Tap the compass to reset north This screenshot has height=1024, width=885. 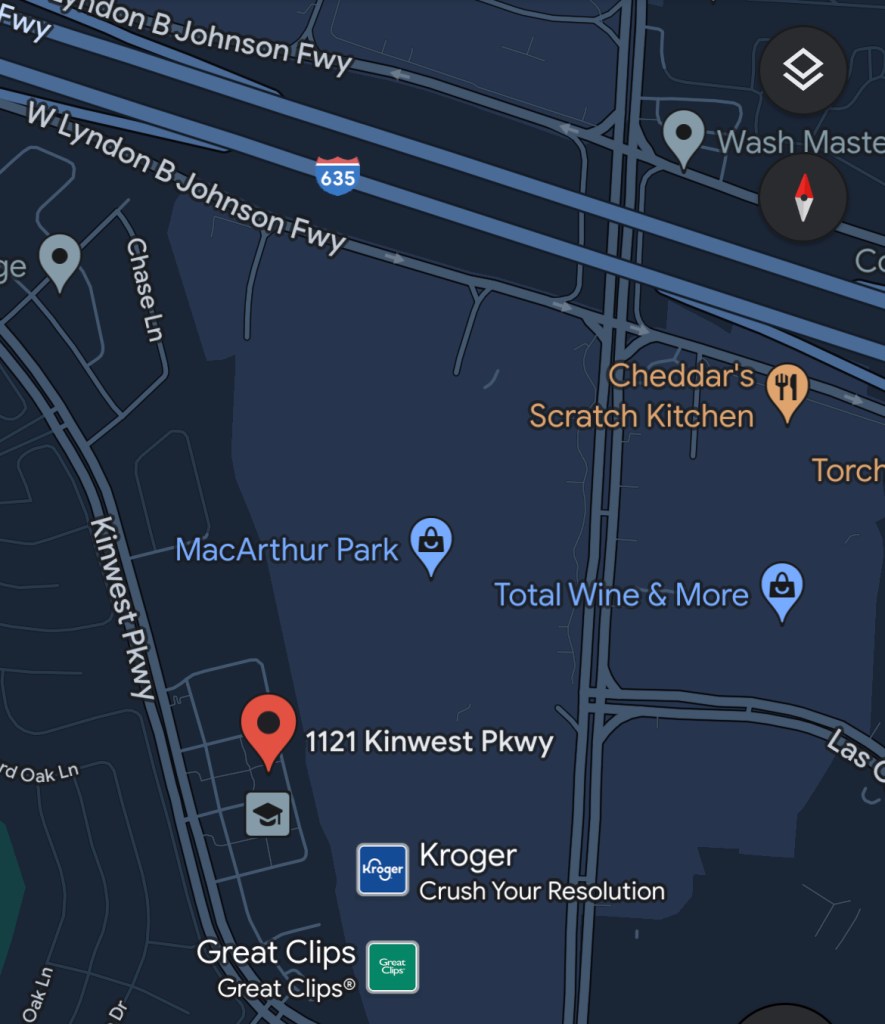coord(803,197)
